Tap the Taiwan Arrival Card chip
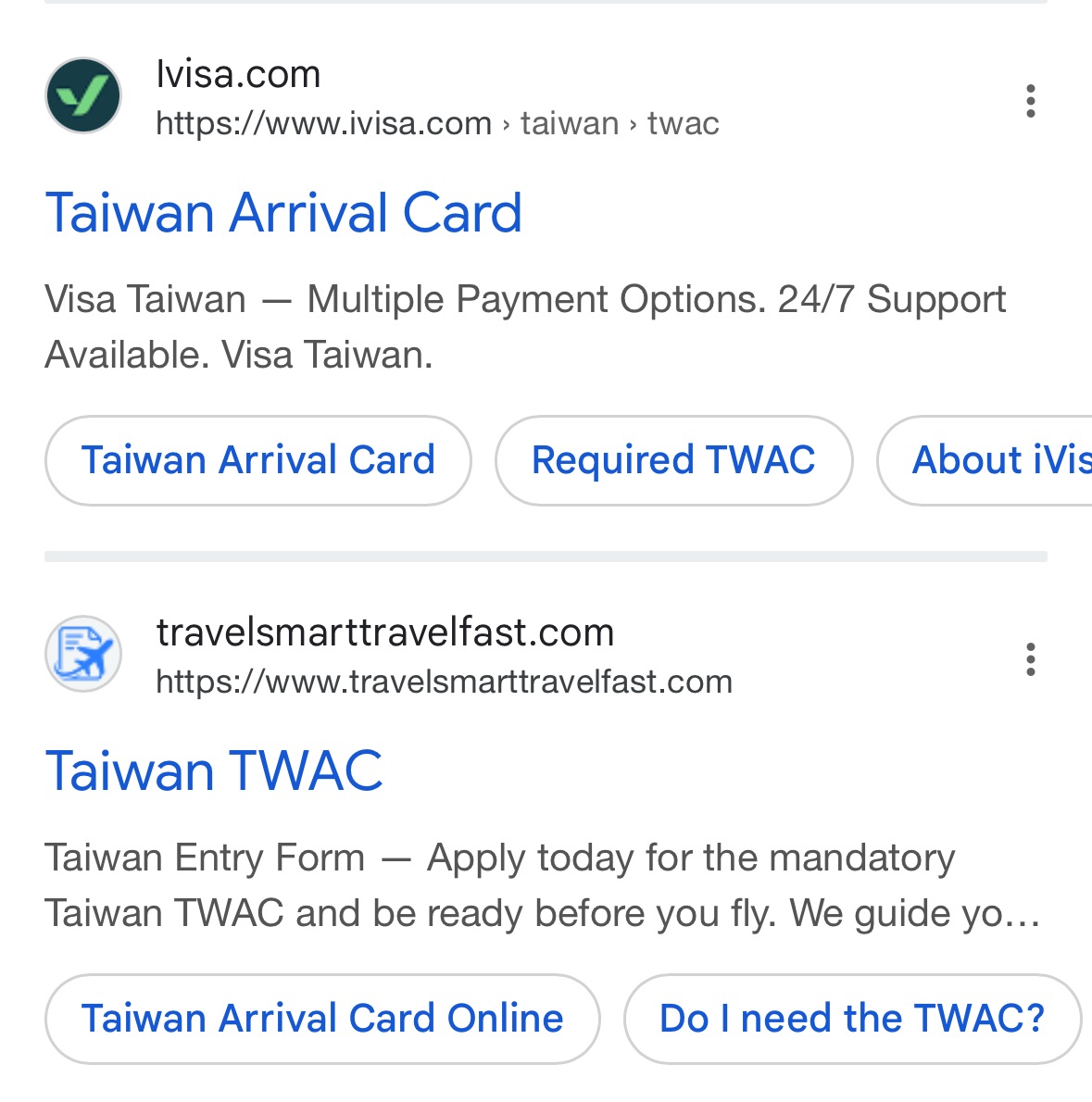This screenshot has height=1102, width=1092. [x=257, y=460]
